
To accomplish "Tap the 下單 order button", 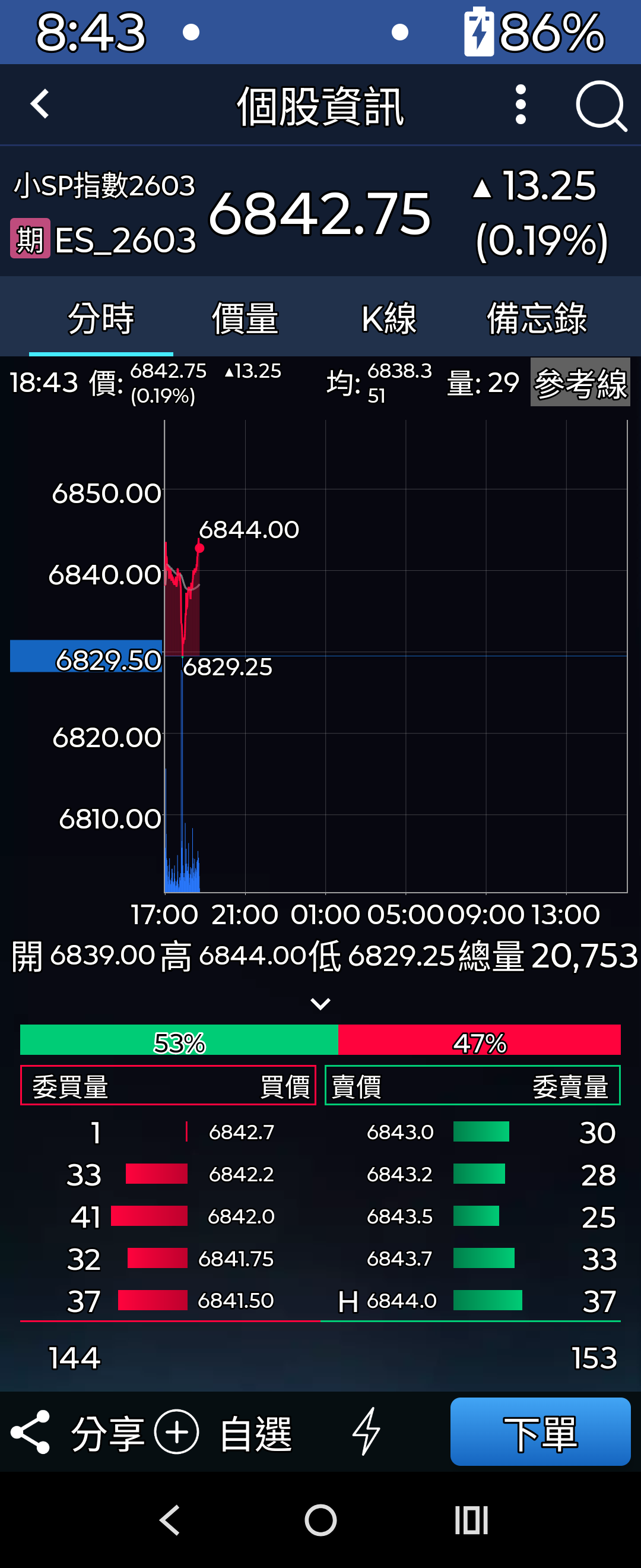I will point(540,1431).
